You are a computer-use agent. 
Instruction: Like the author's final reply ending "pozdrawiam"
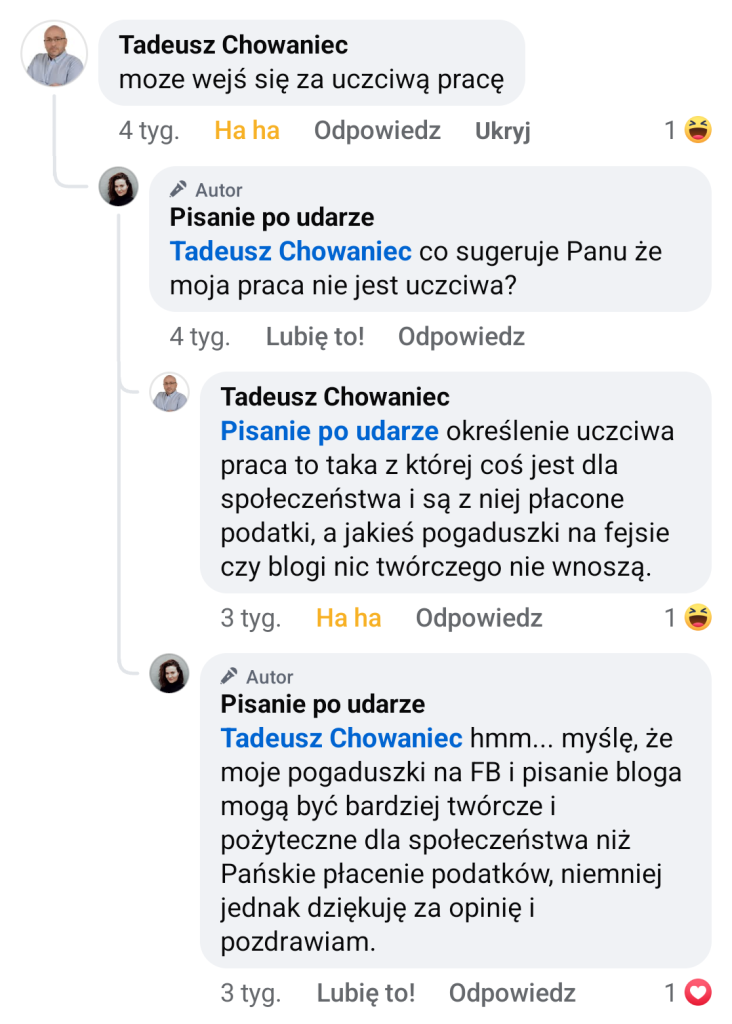point(366,993)
